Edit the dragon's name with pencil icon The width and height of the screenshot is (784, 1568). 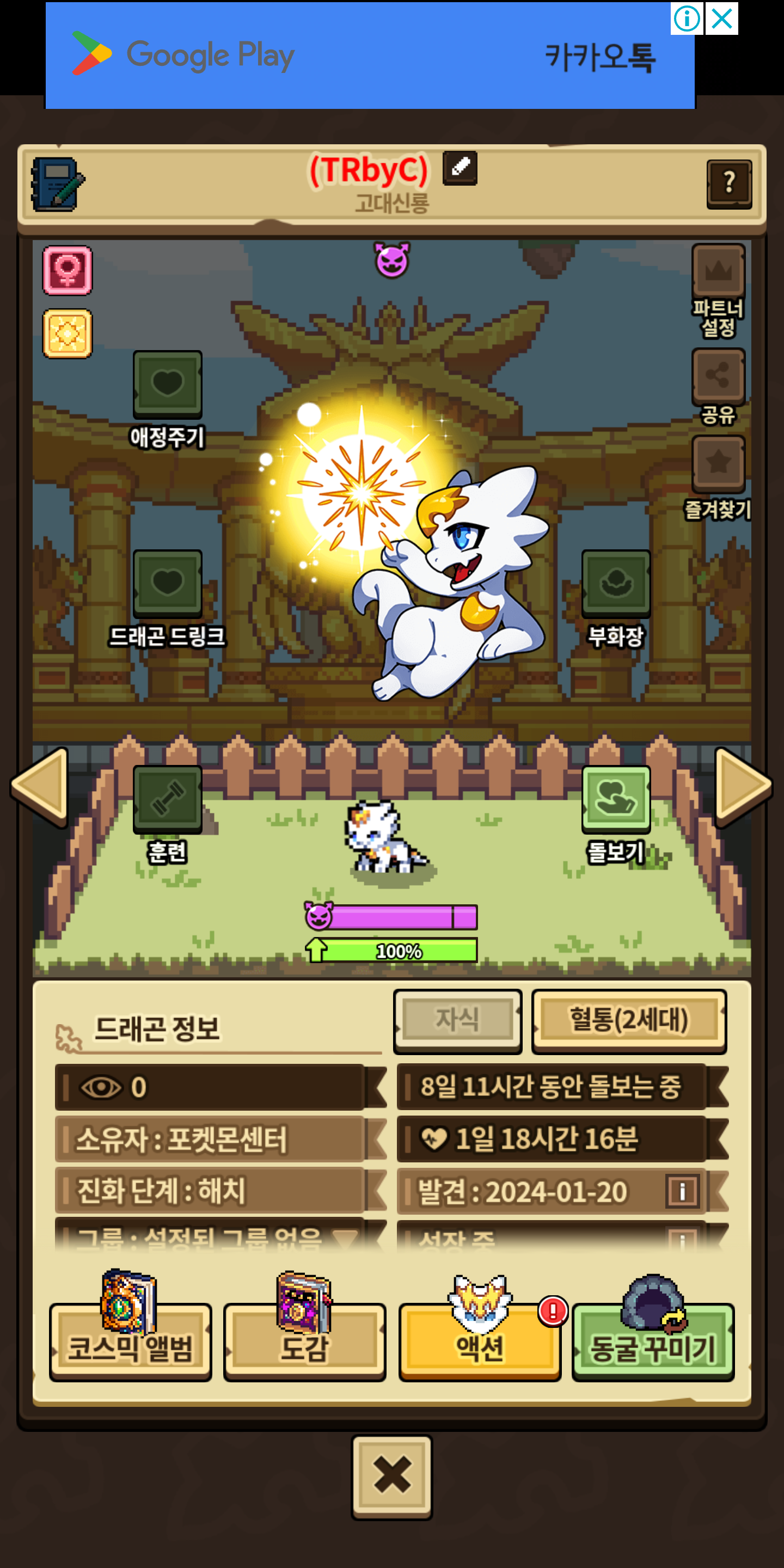(x=460, y=168)
